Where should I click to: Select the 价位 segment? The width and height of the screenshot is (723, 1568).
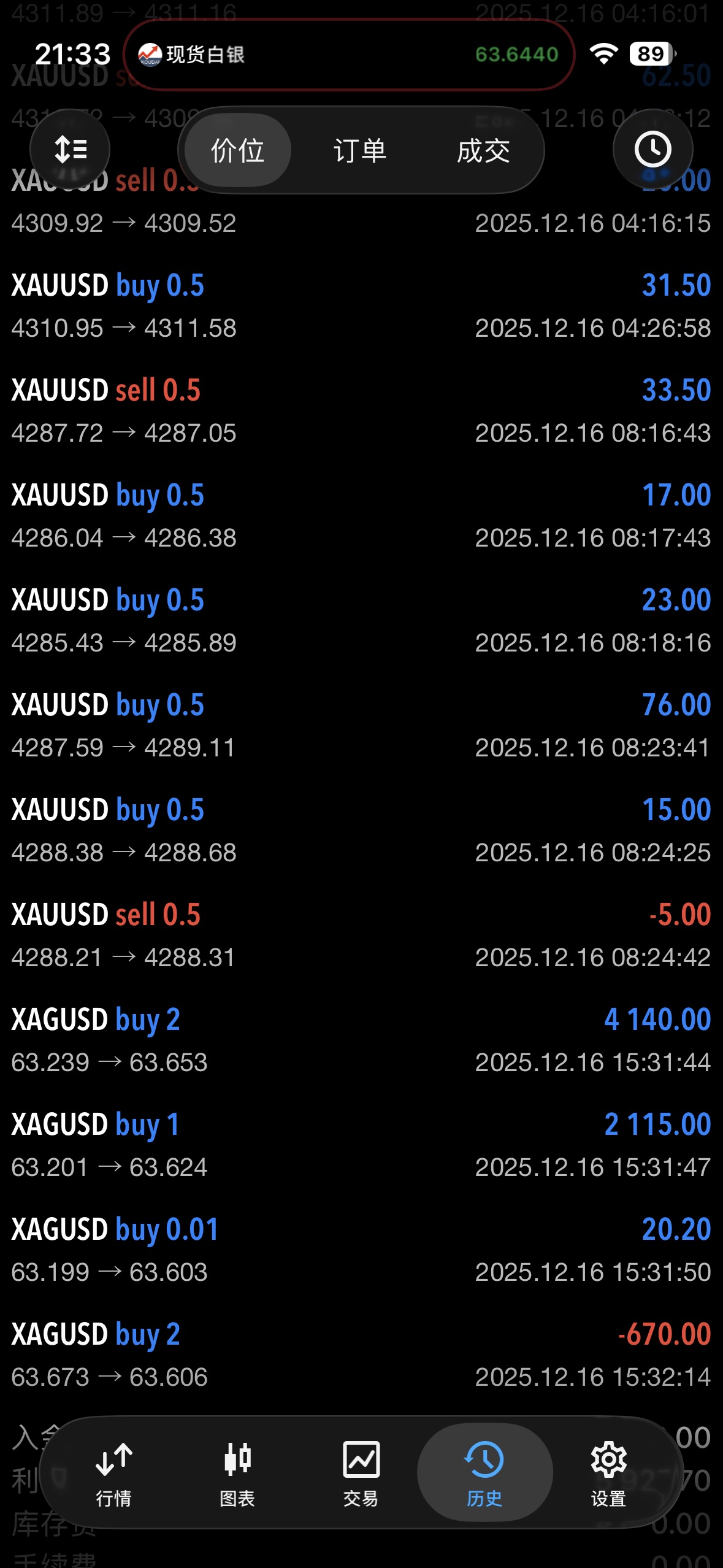237,150
